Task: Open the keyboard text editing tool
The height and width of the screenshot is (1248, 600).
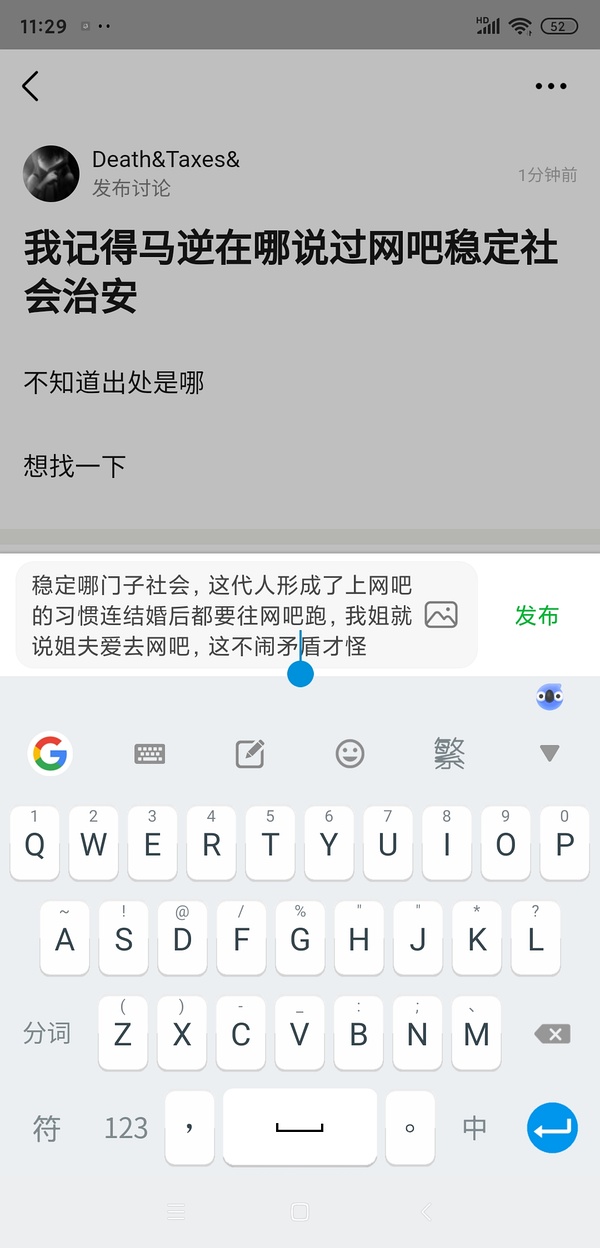Action: tap(250, 754)
